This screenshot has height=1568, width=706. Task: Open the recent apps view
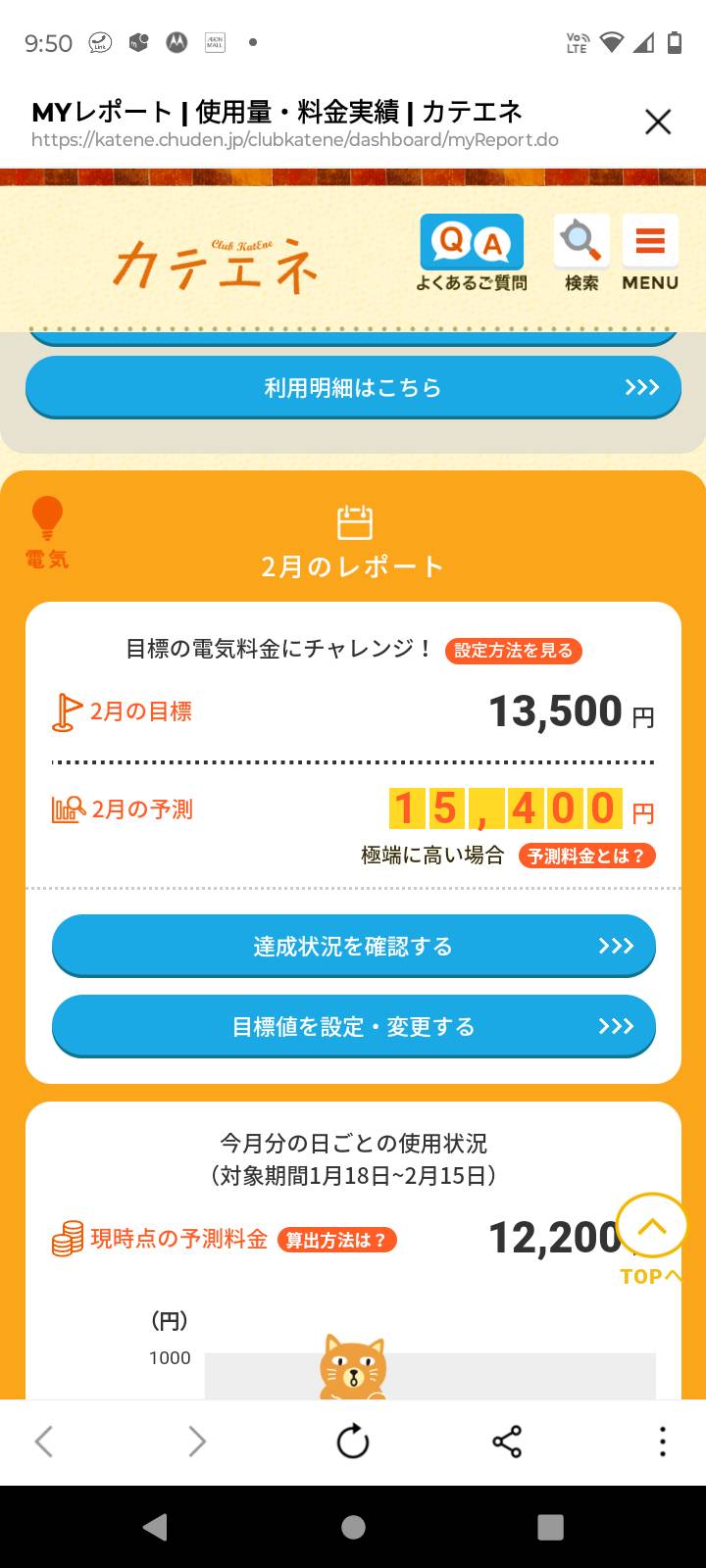click(550, 1527)
